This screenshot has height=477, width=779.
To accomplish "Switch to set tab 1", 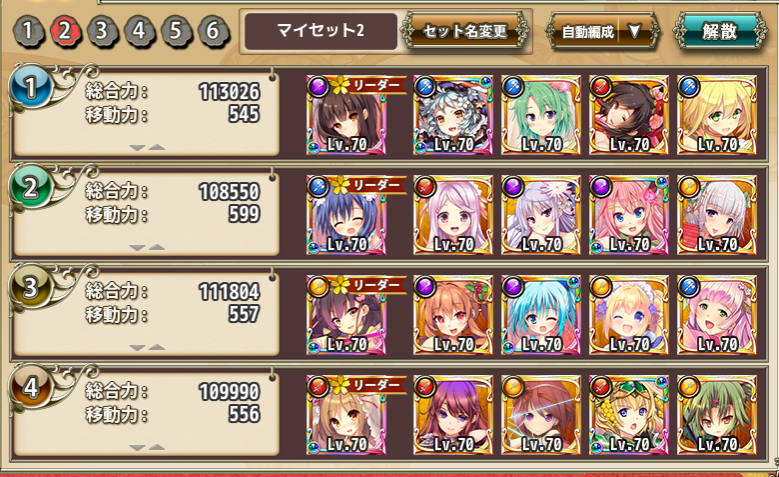I will (x=28, y=31).
